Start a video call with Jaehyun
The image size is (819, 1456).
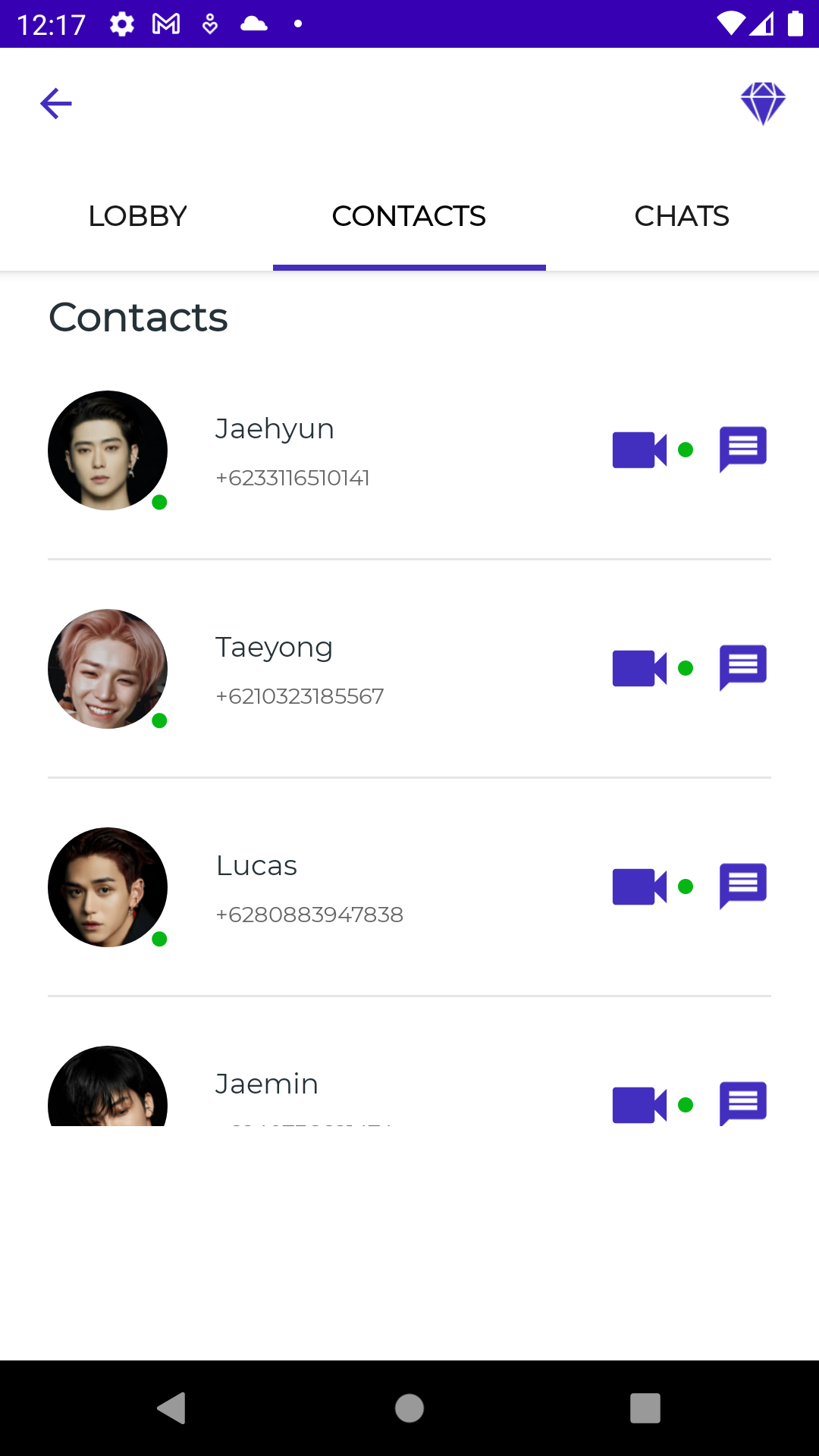[639, 449]
